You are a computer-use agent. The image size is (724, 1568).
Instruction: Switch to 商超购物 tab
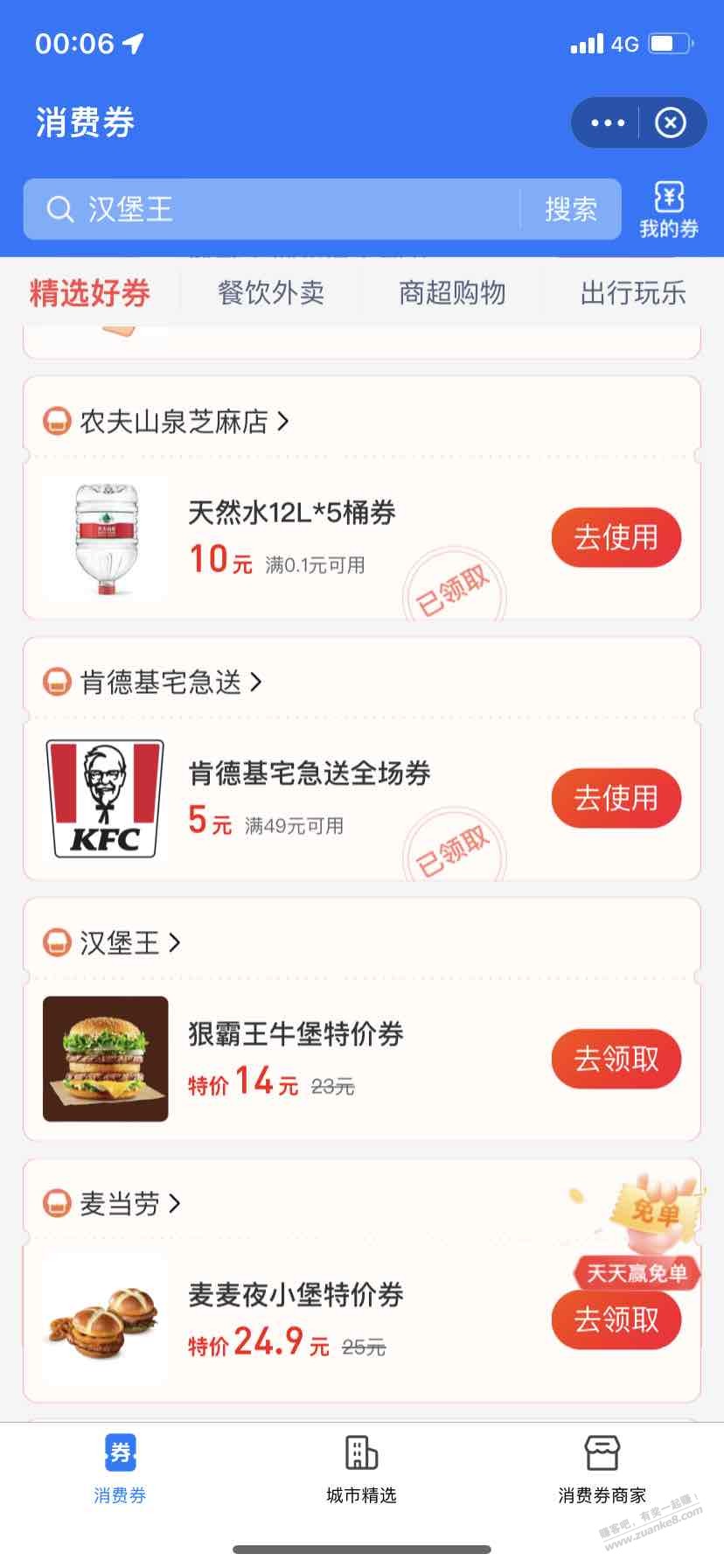[452, 292]
